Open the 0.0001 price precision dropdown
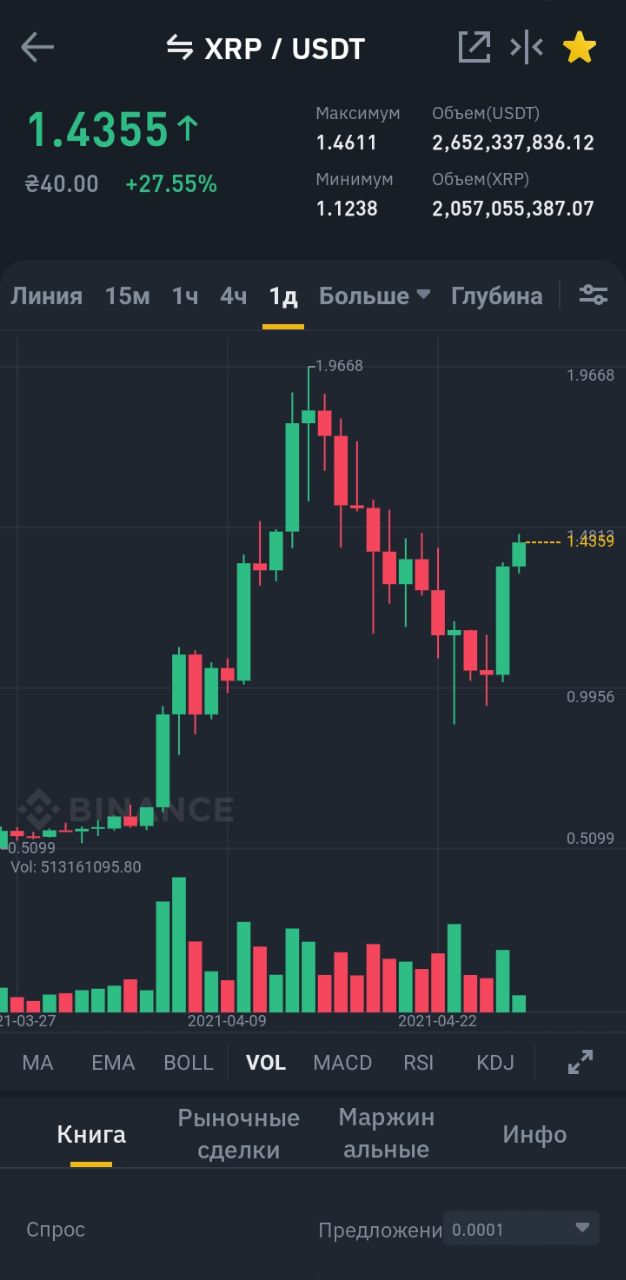Screen dimensions: 626x1280 coord(521,1229)
